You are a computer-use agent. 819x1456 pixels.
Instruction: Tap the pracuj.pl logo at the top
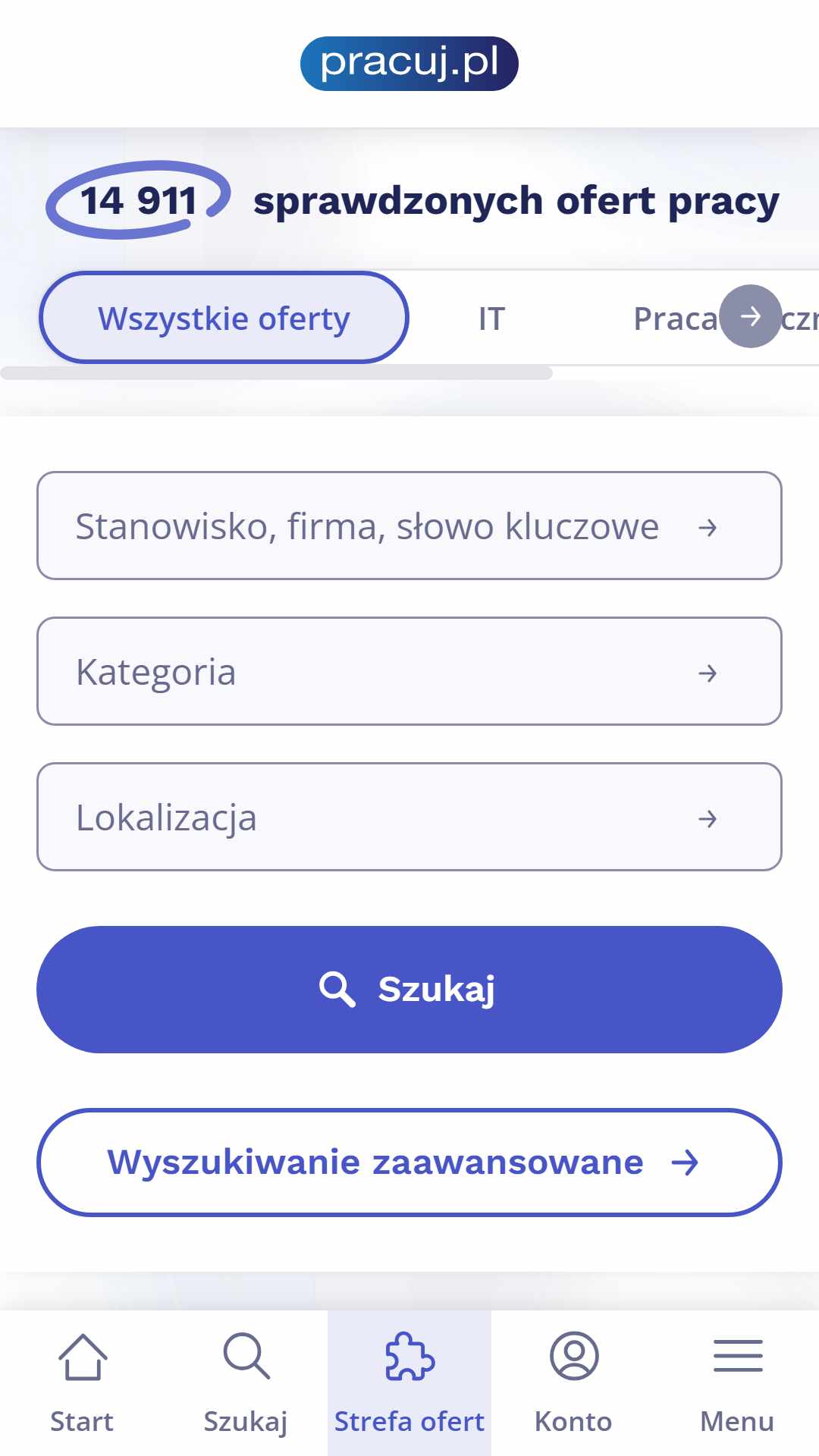409,64
